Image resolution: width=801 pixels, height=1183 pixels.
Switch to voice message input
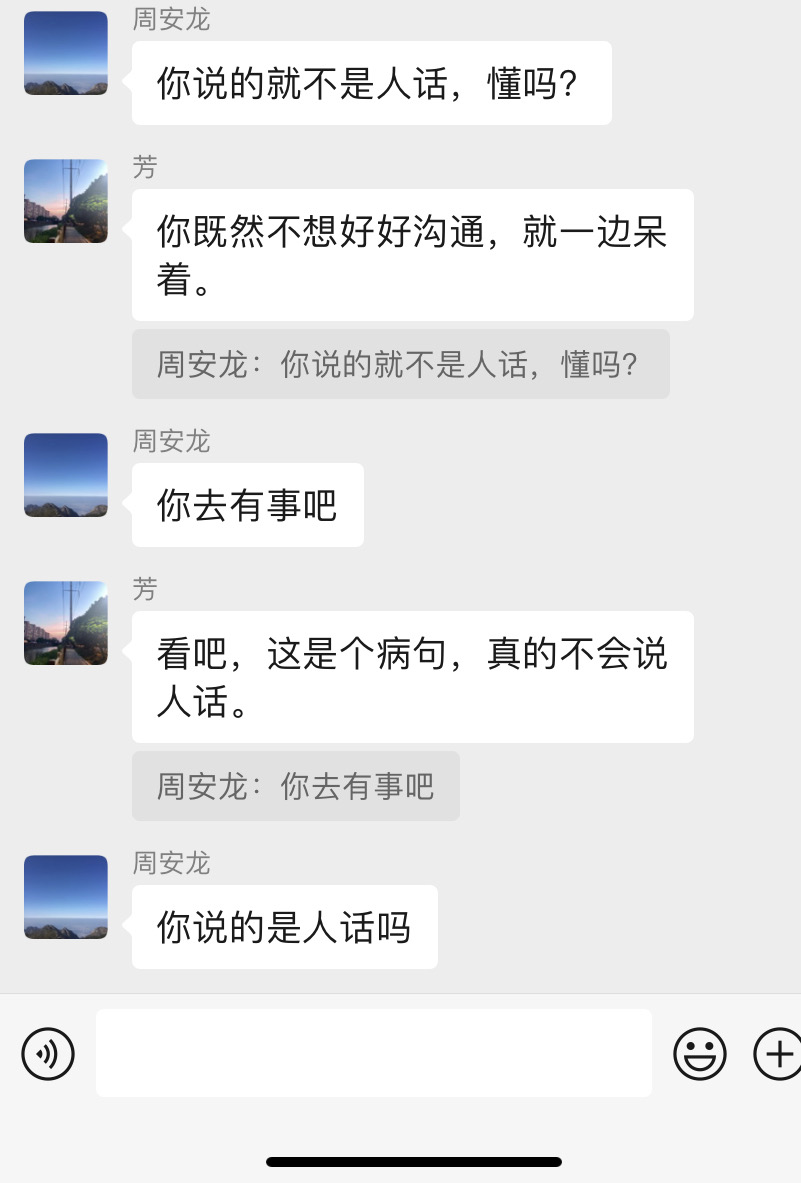pyautogui.click(x=48, y=1053)
